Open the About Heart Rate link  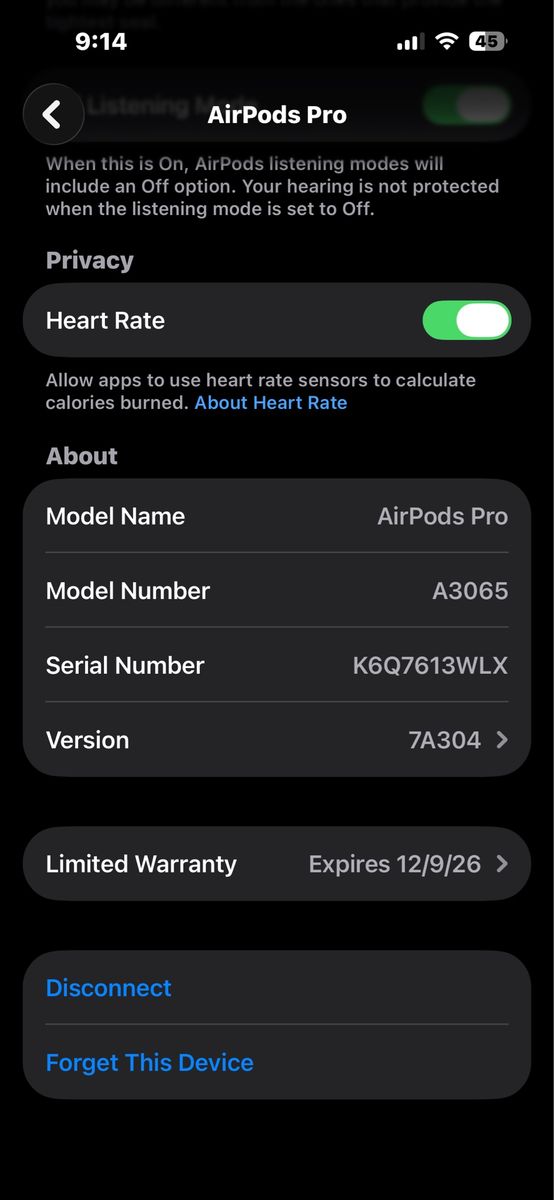pyautogui.click(x=271, y=403)
